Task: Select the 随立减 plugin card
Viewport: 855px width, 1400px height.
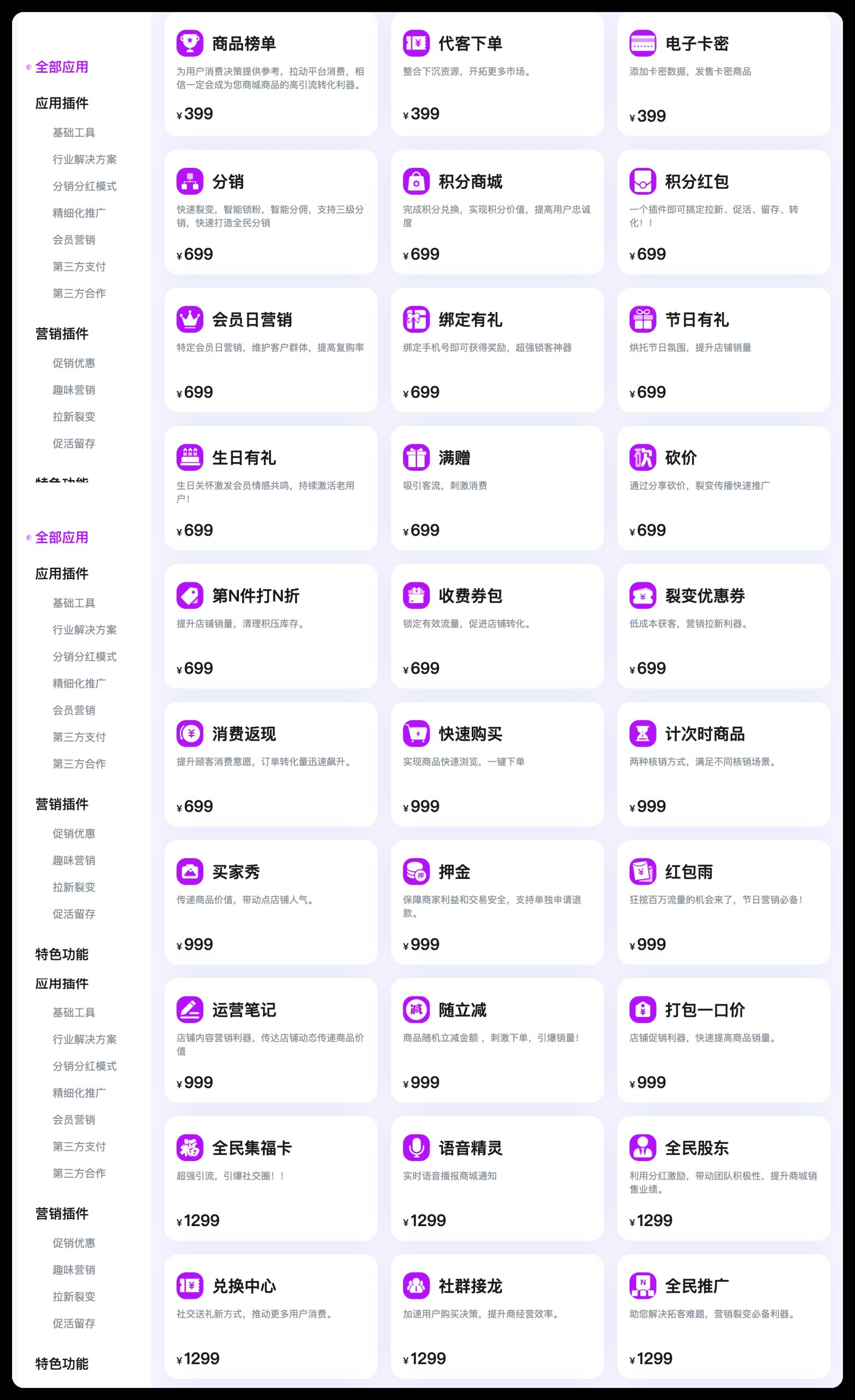Action: coord(496,1040)
